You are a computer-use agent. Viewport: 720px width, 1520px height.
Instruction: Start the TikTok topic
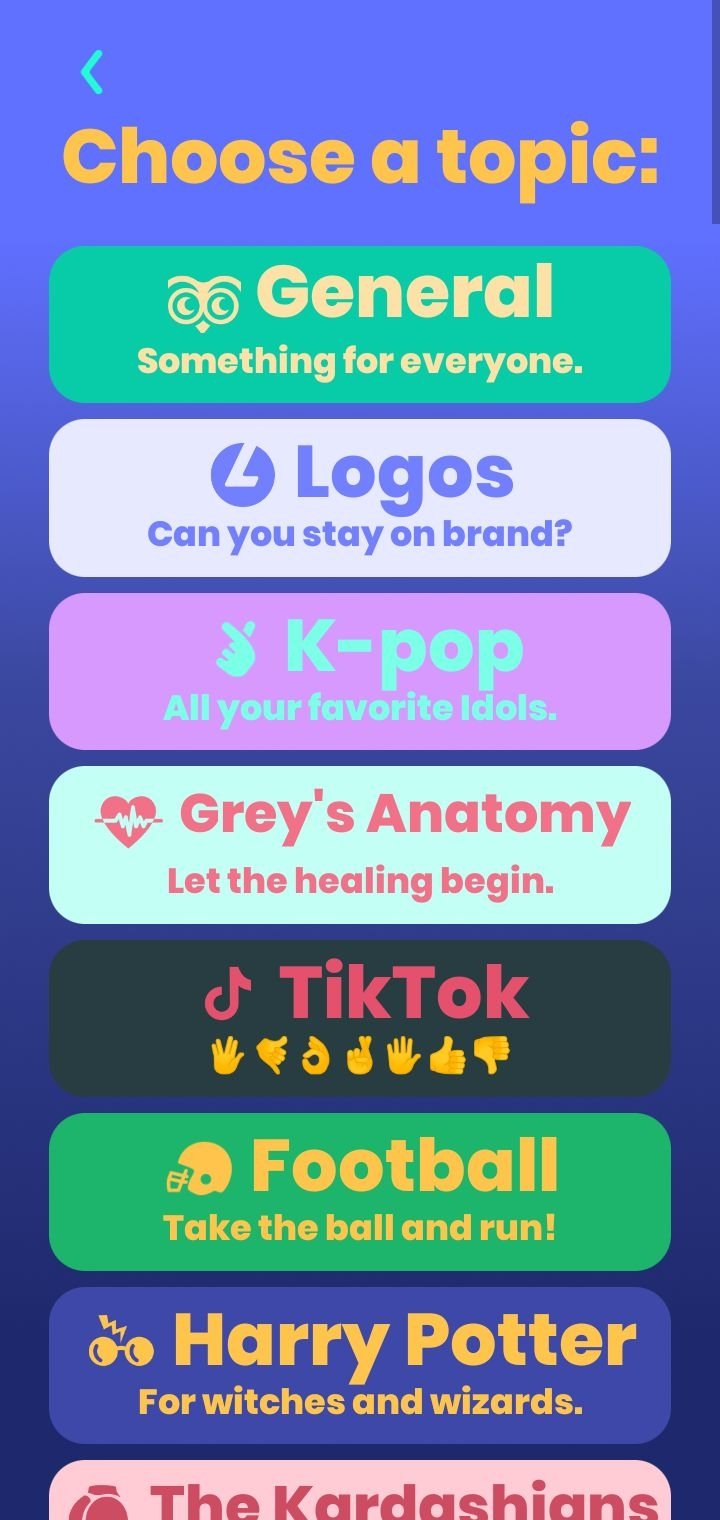click(360, 1018)
